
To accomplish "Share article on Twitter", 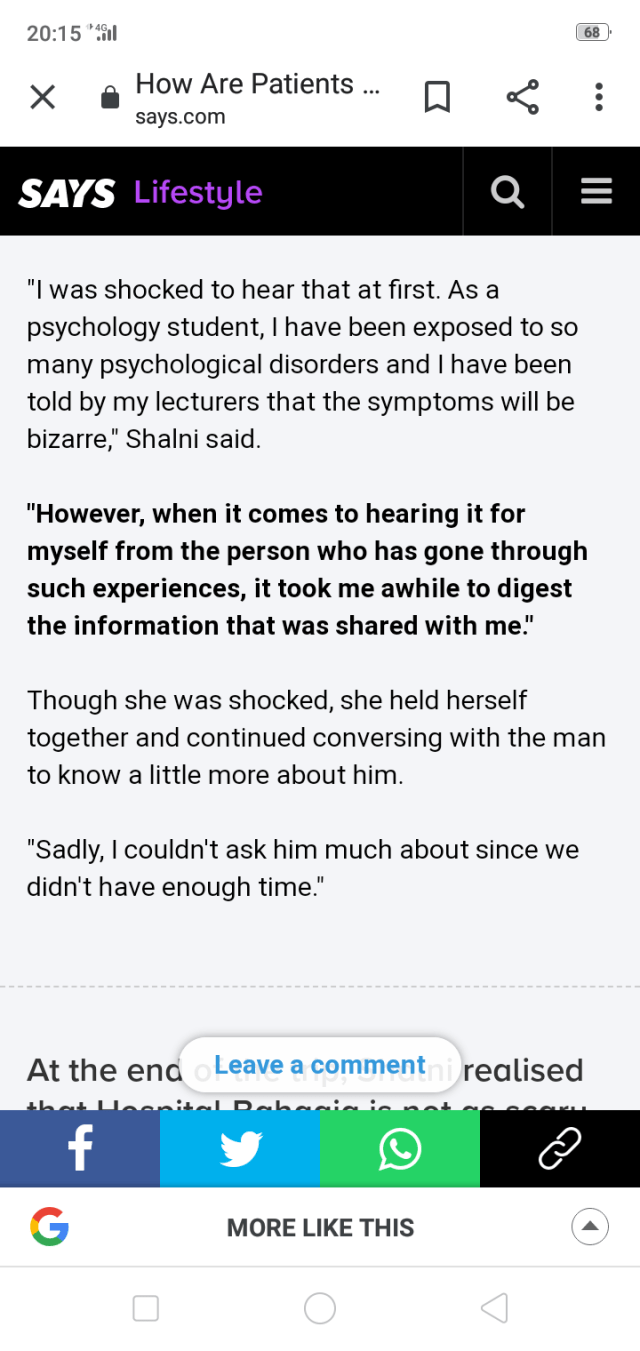I will pyautogui.click(x=240, y=1149).
